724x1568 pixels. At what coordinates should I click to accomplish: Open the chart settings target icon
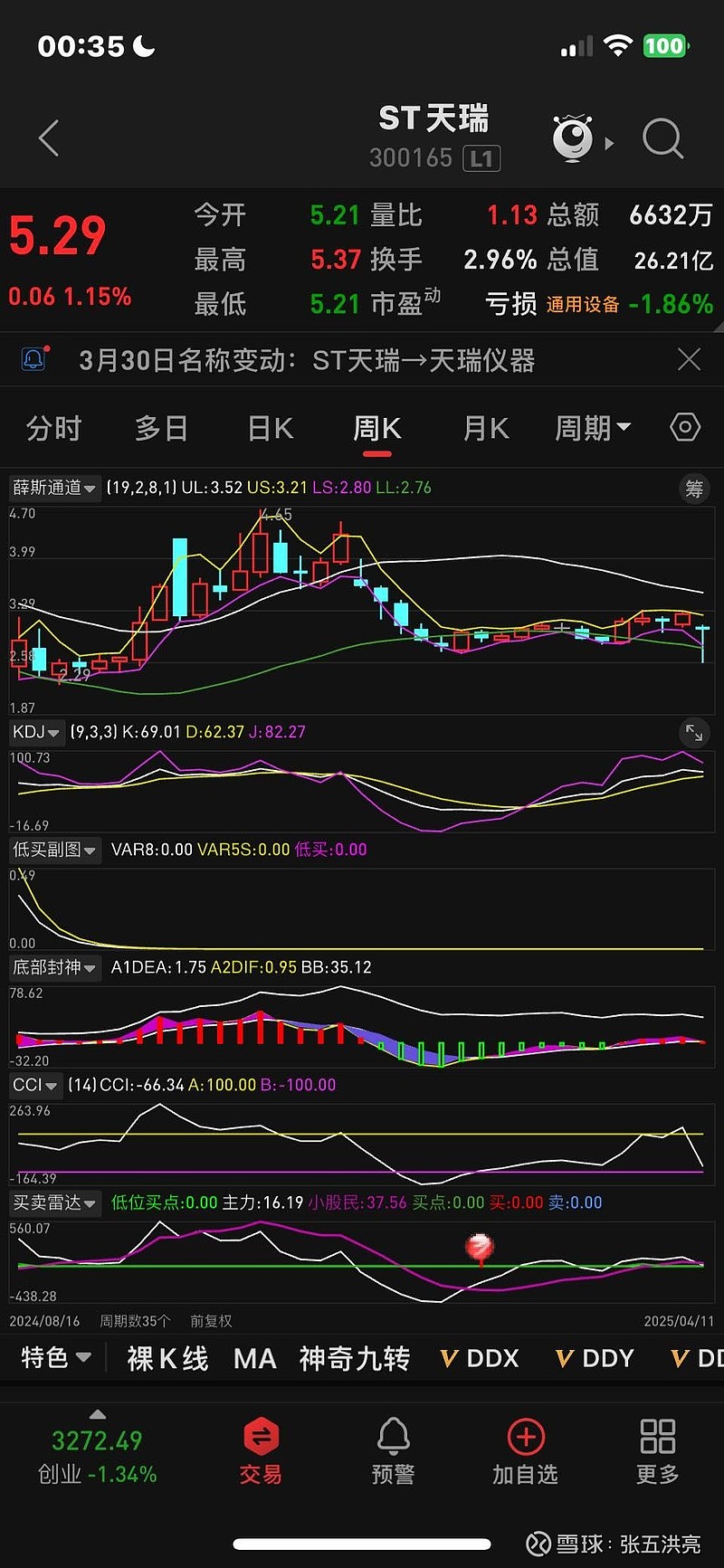coord(685,427)
